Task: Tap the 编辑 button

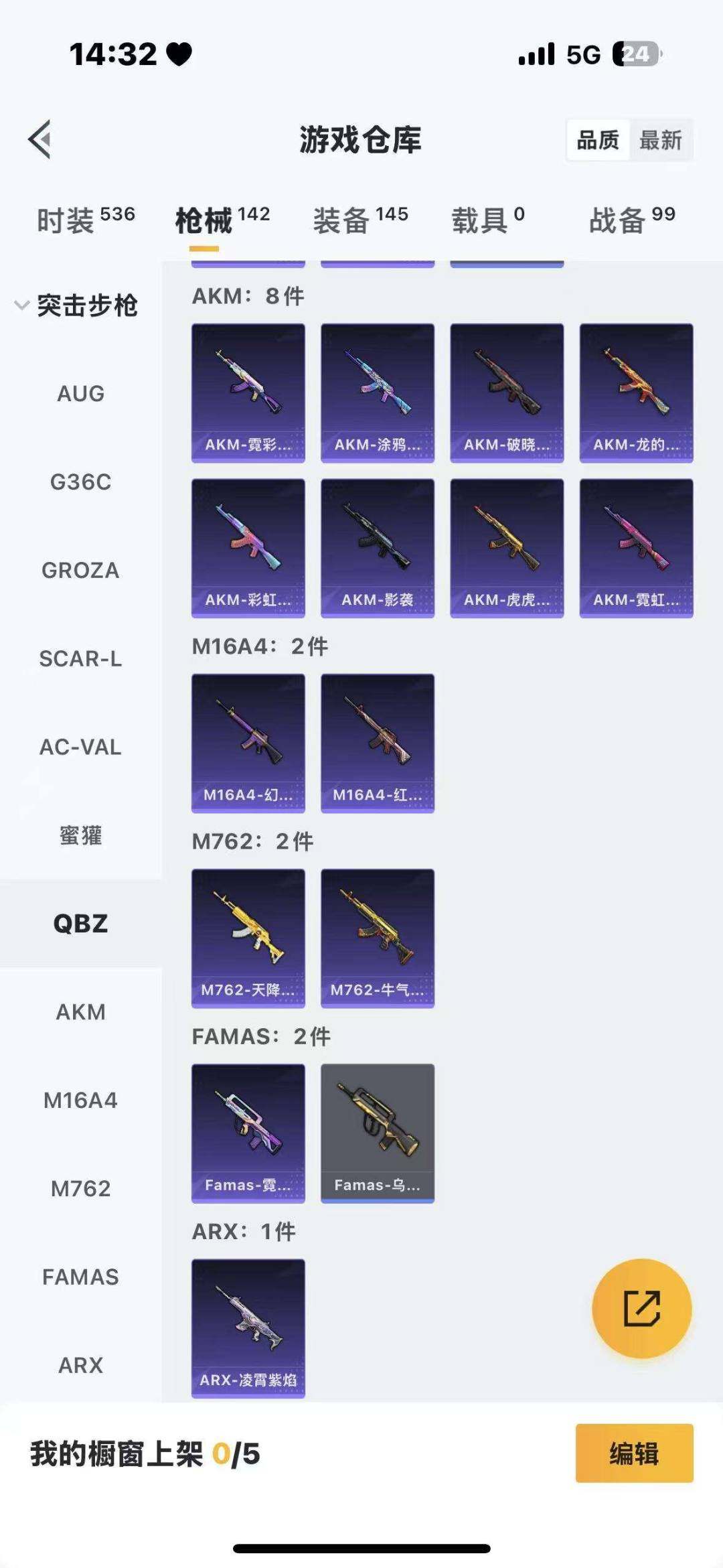Action: [634, 1453]
